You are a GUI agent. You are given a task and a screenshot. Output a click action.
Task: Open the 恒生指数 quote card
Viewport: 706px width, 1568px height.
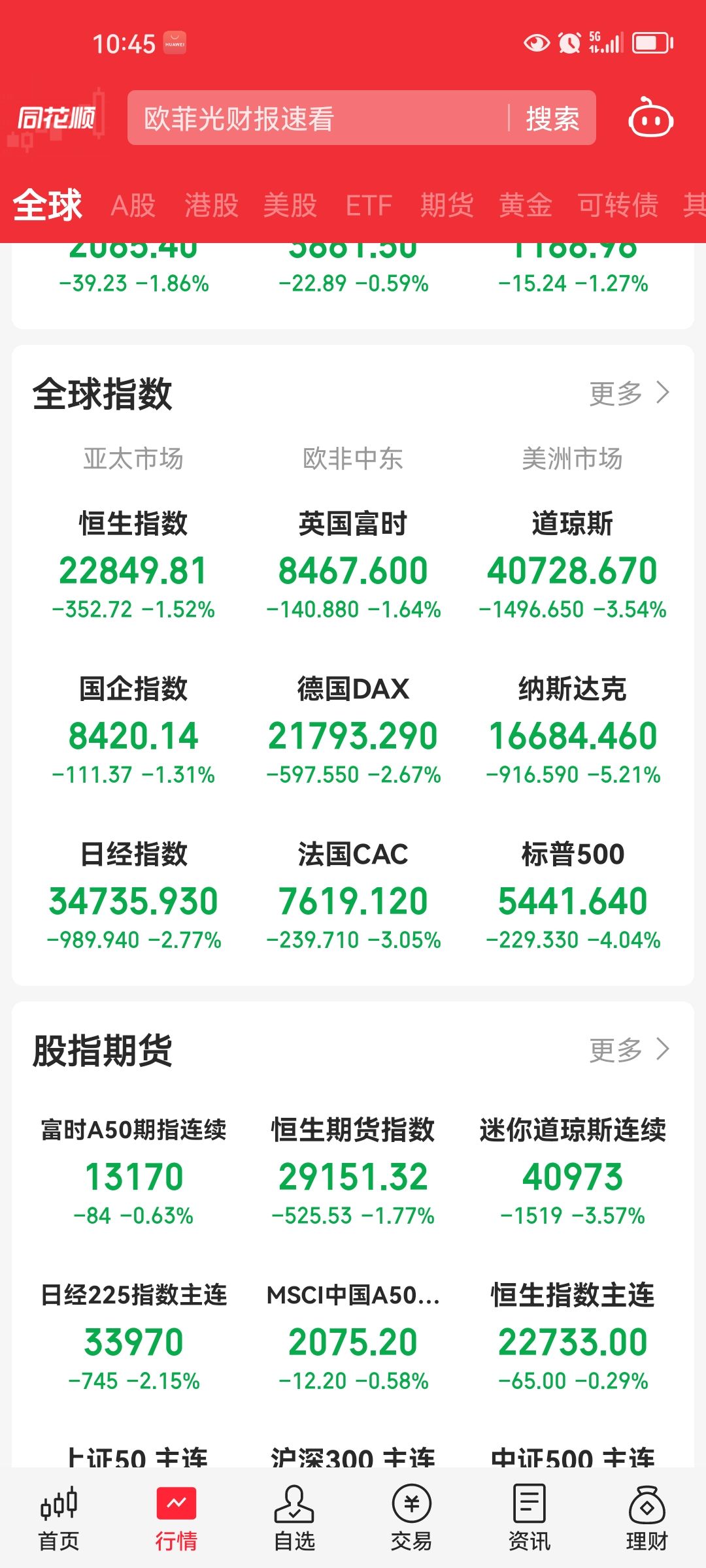coord(133,566)
